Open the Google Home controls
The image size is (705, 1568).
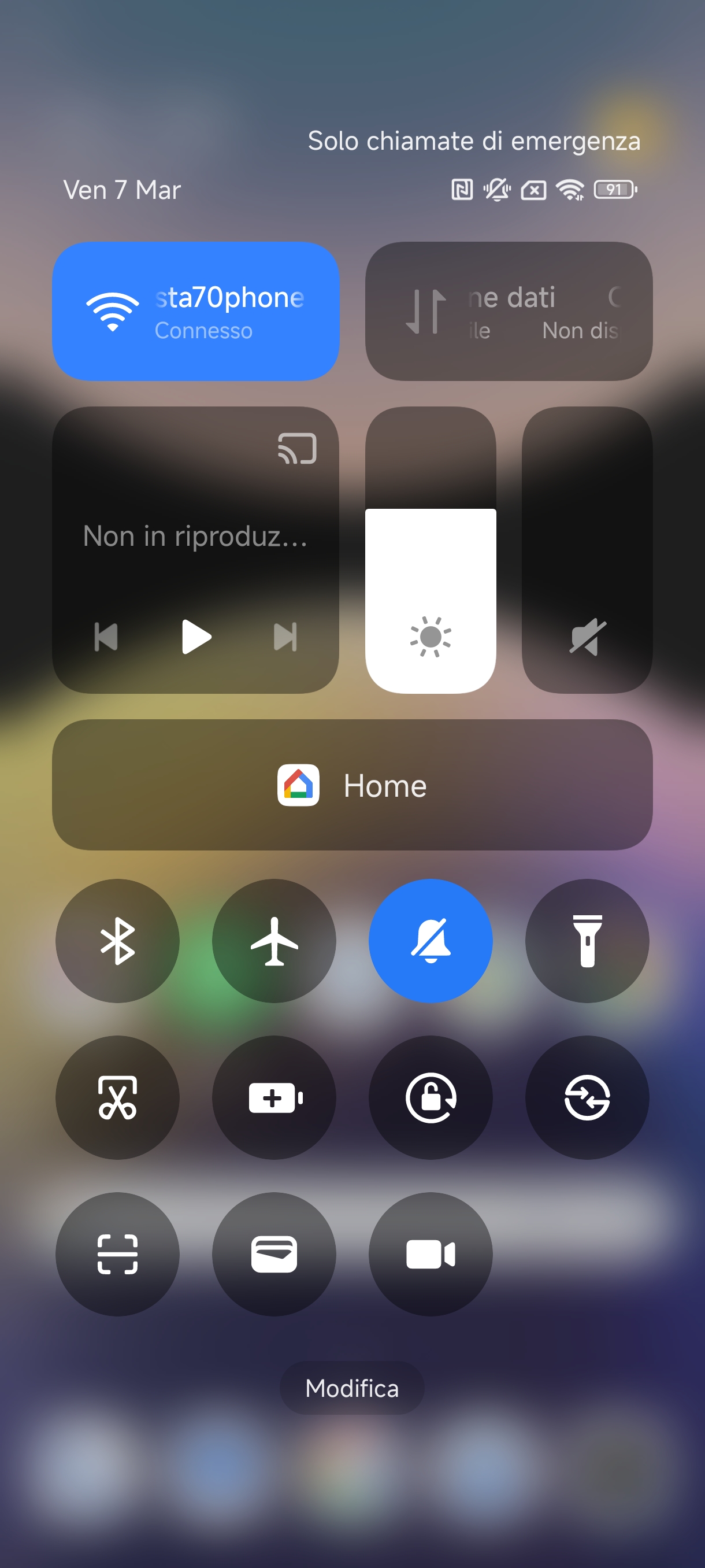(352, 785)
